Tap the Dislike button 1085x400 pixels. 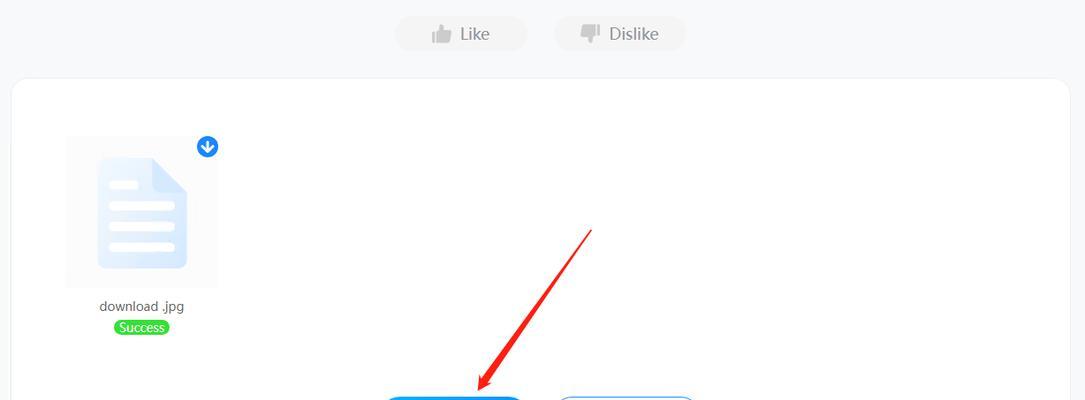coord(620,34)
